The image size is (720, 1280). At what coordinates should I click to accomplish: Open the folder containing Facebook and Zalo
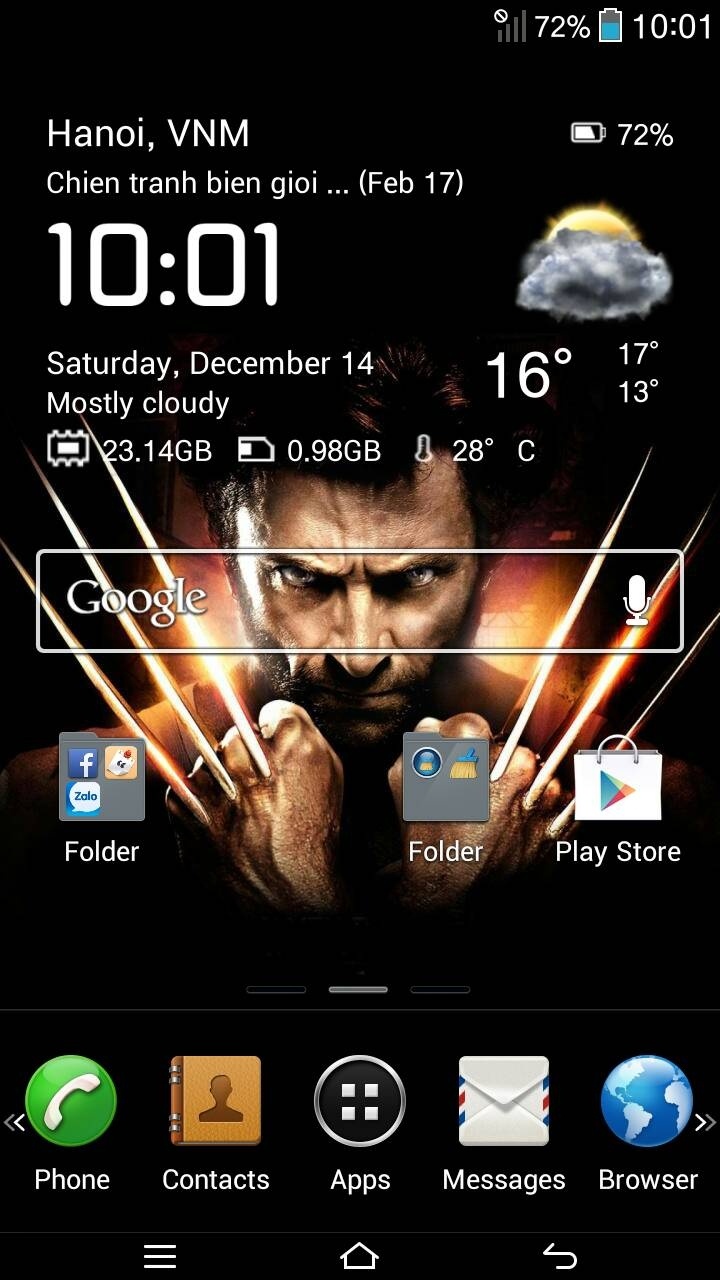pyautogui.click(x=102, y=777)
